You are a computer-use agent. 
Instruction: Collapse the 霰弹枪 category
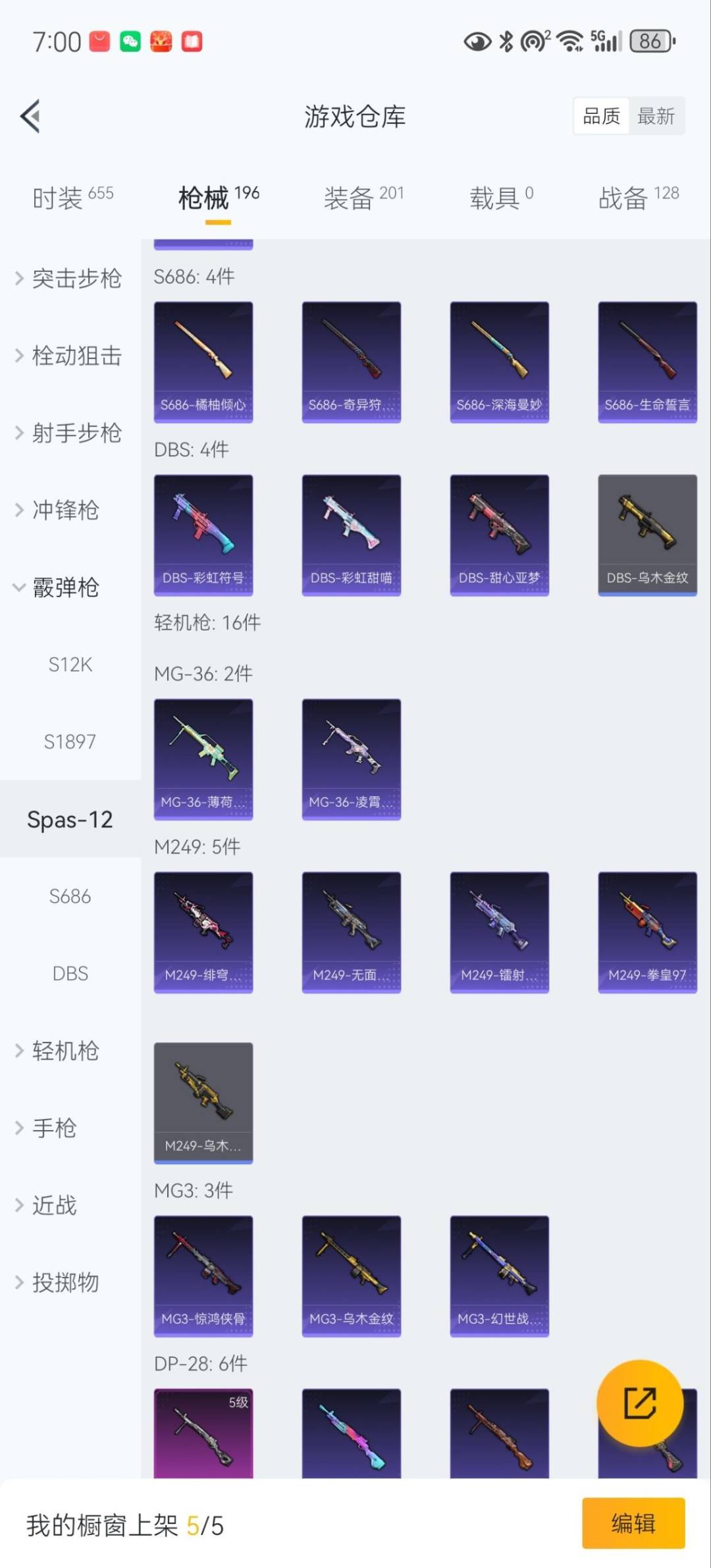[58, 587]
